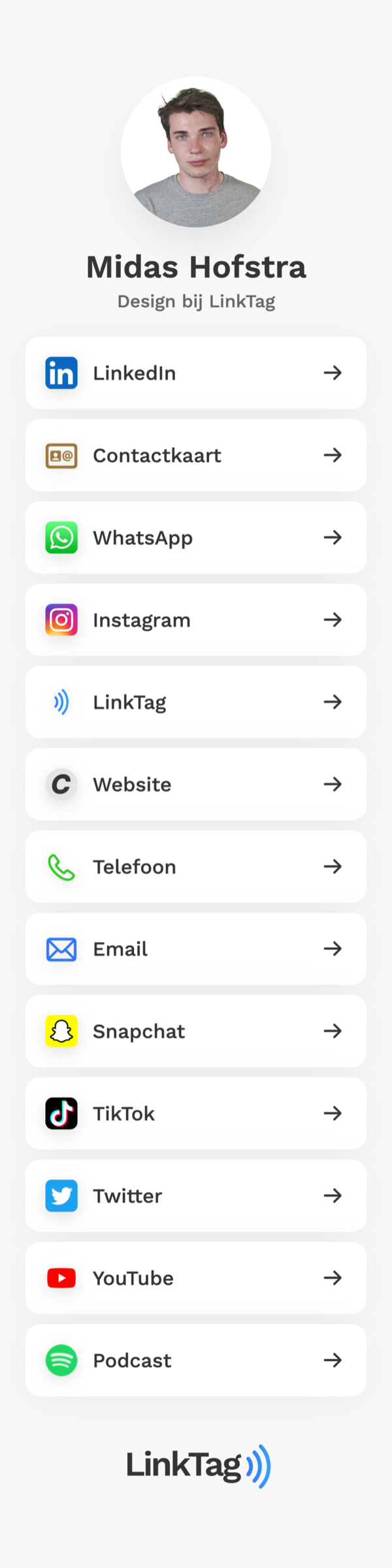Viewport: 392px width, 1568px height.
Task: Go to the TikTok profile
Action: 196,1113
